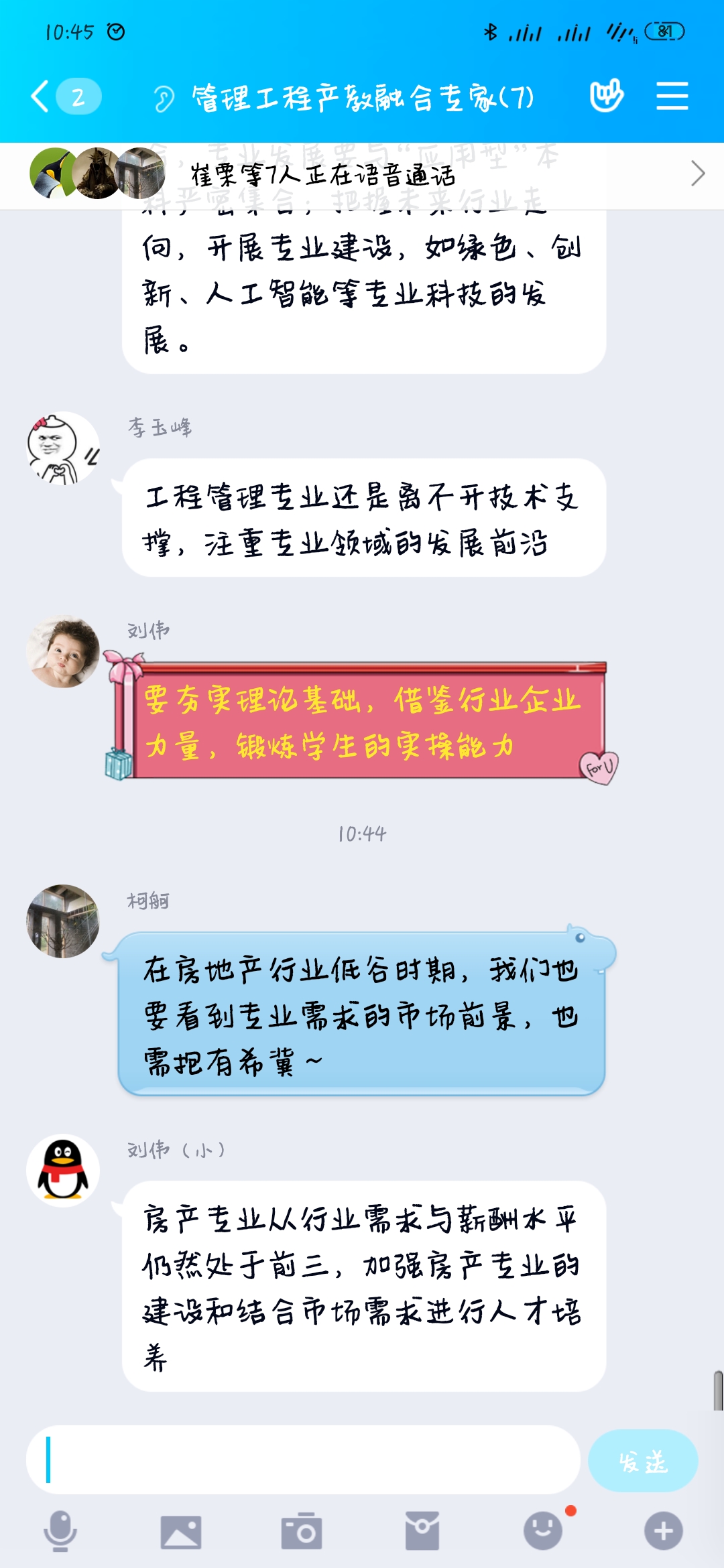The width and height of the screenshot is (724, 1568).
Task: Open 柯鲔's profile avatar
Action: click(62, 921)
